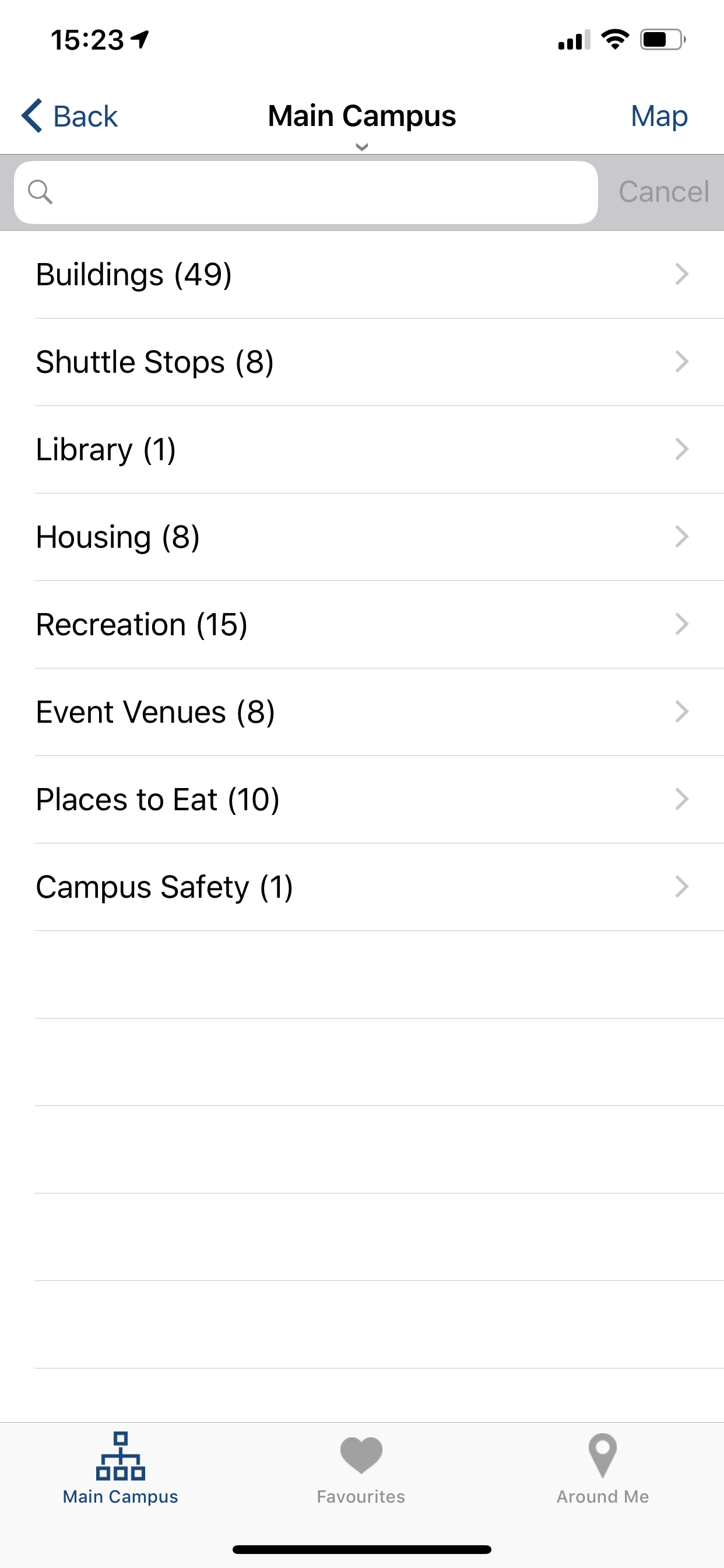Viewport: 724px width, 1568px height.
Task: Cancel the search
Action: pos(664,192)
